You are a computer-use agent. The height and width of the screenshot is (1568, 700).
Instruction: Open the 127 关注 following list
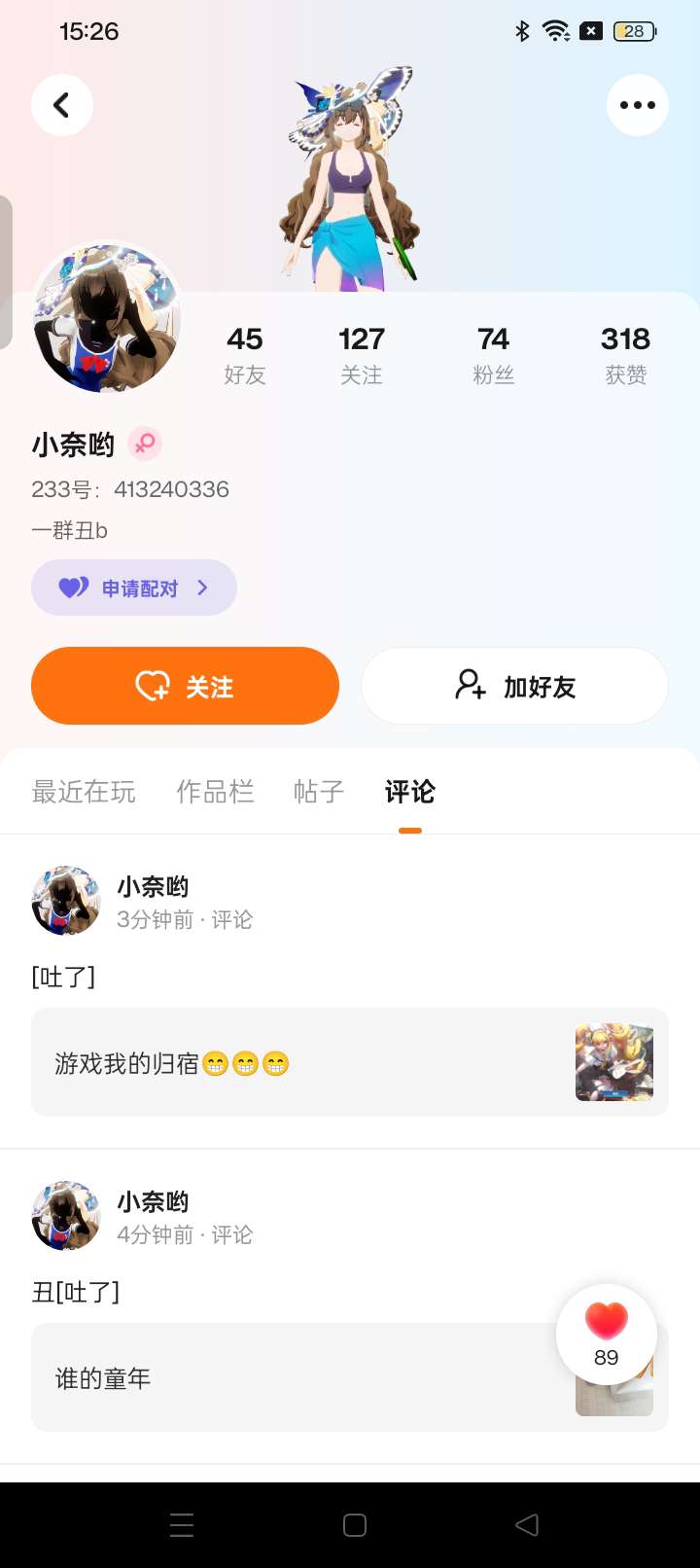click(x=362, y=354)
